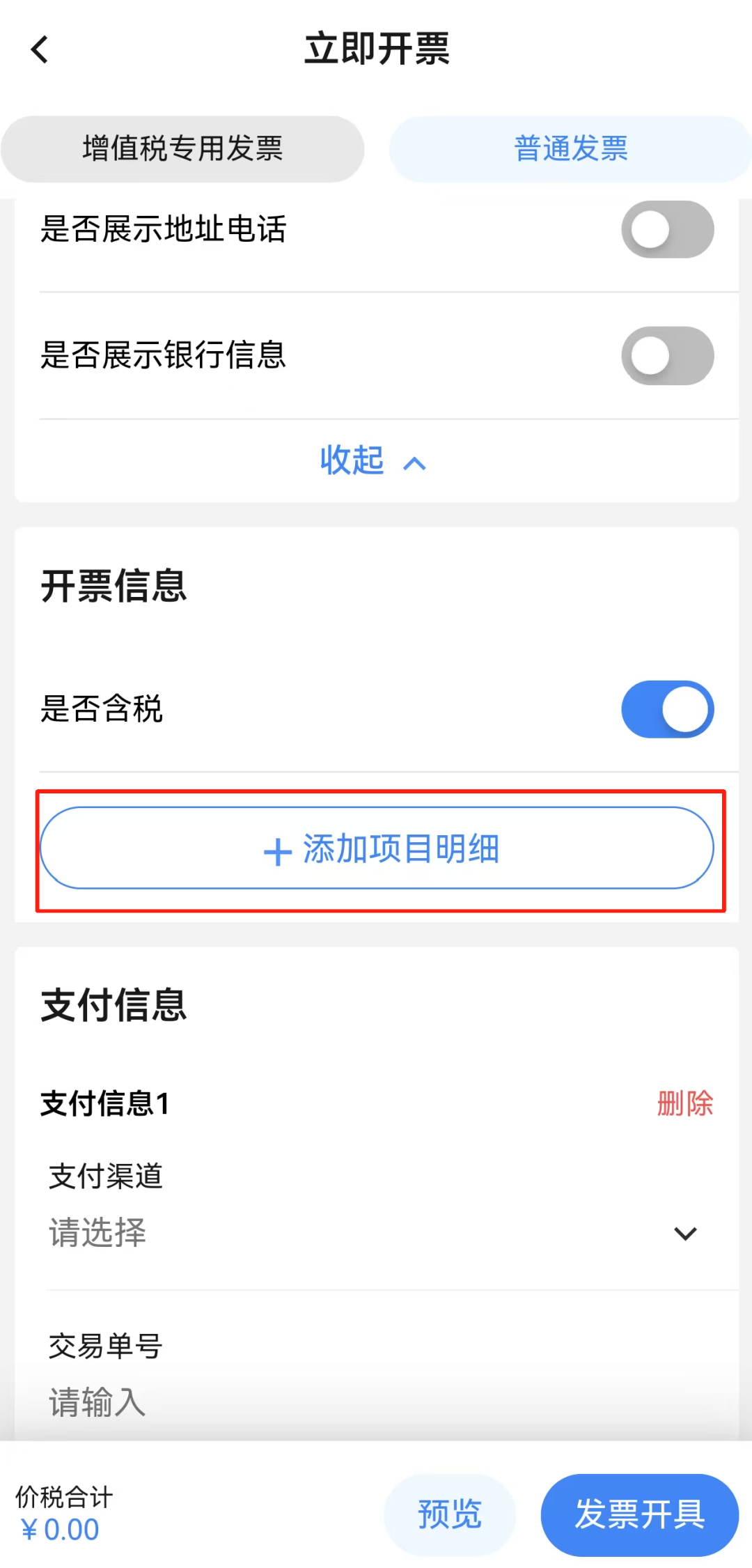Delete 支付信息1 via 删除
The image size is (752, 1568).
click(684, 1103)
